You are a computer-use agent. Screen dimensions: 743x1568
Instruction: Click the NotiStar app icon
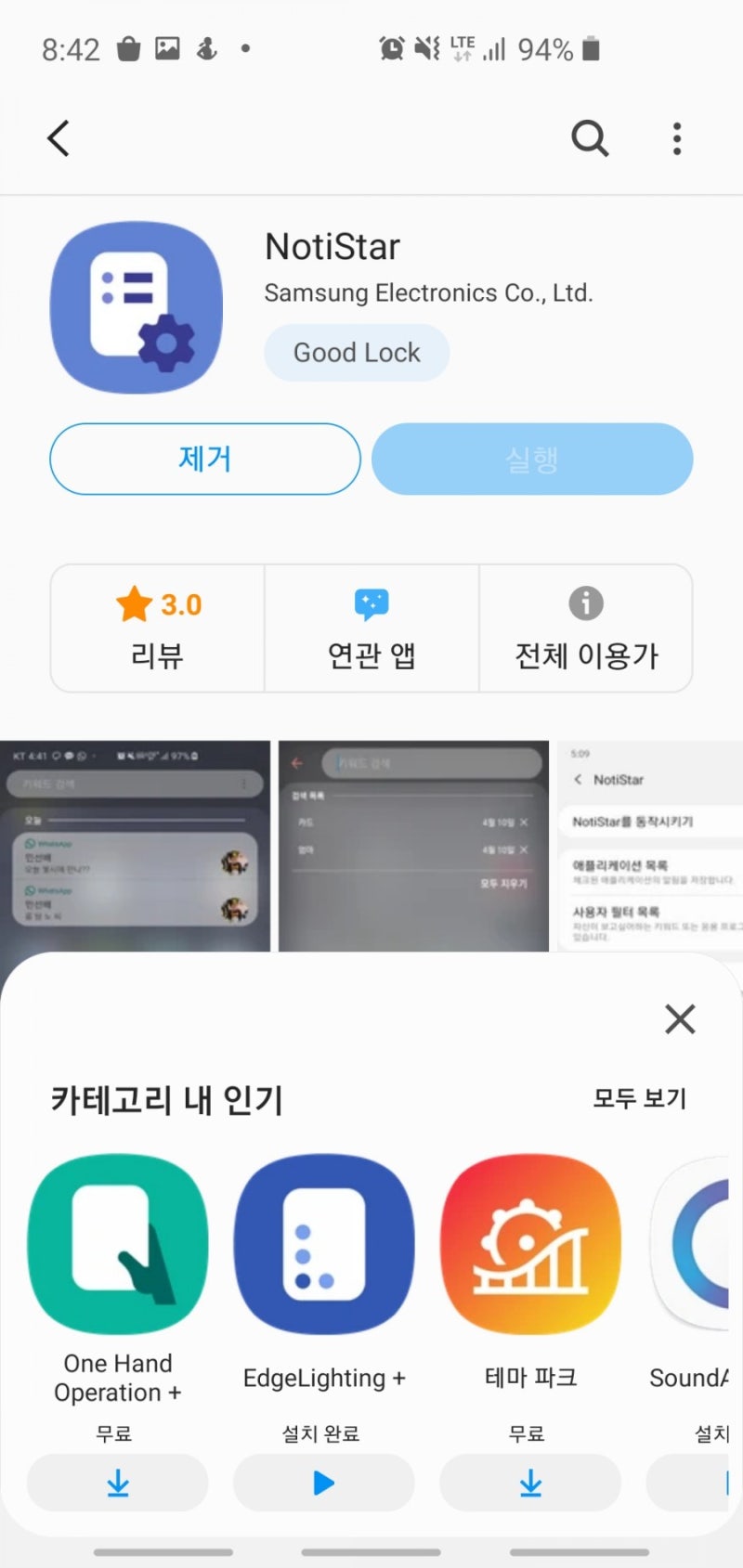[x=135, y=305]
